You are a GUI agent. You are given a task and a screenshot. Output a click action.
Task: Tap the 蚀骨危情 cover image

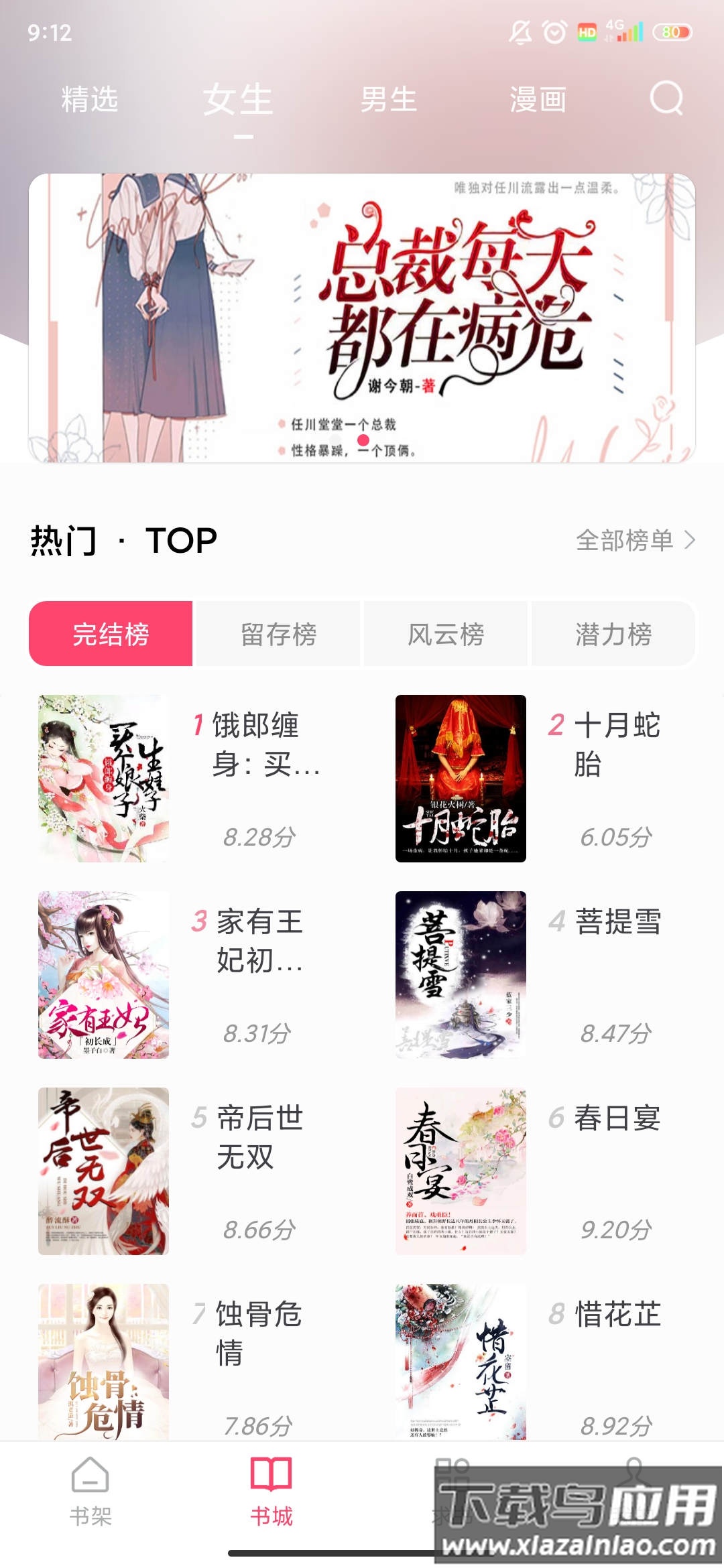point(102,1360)
